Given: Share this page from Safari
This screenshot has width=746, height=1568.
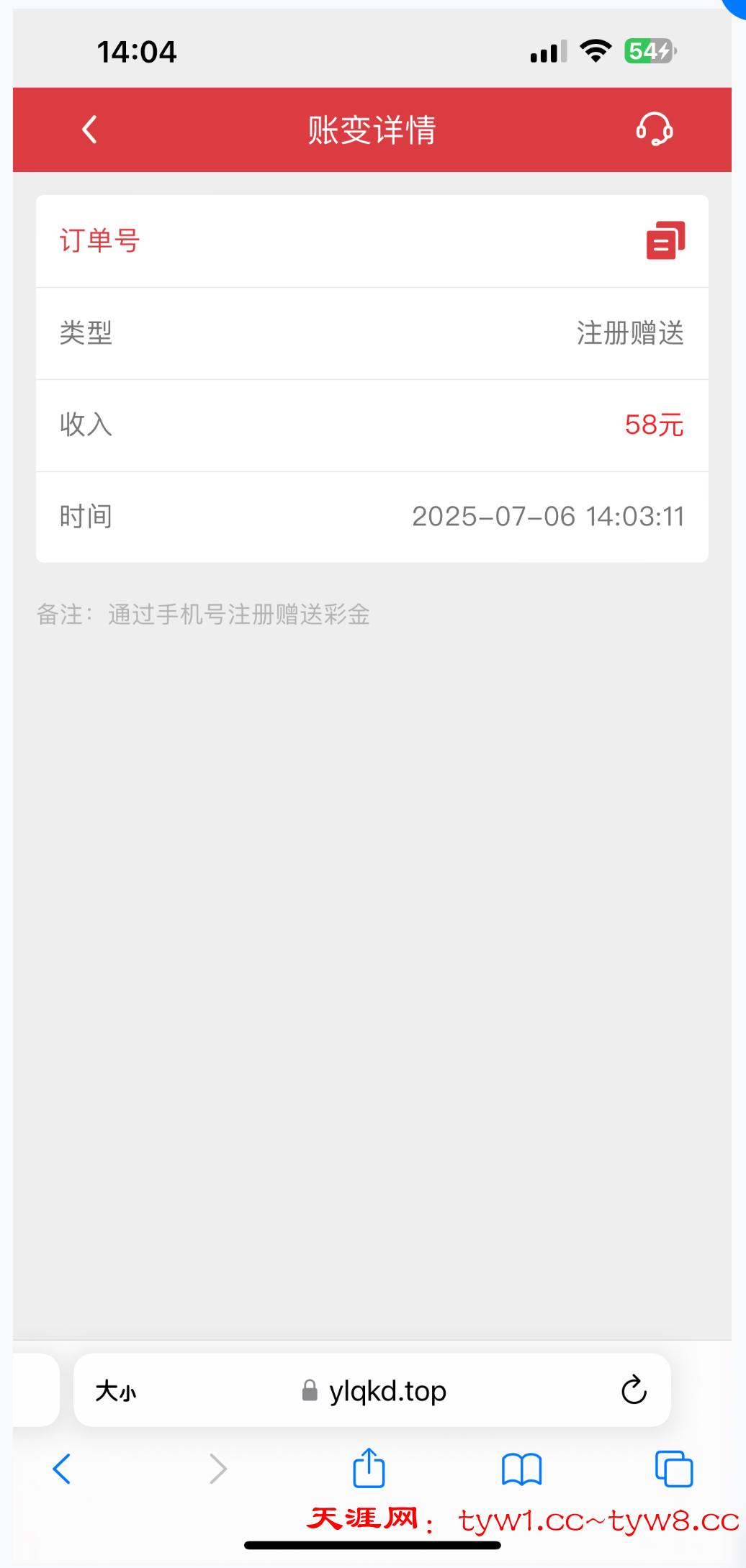Looking at the screenshot, I should [x=369, y=1467].
